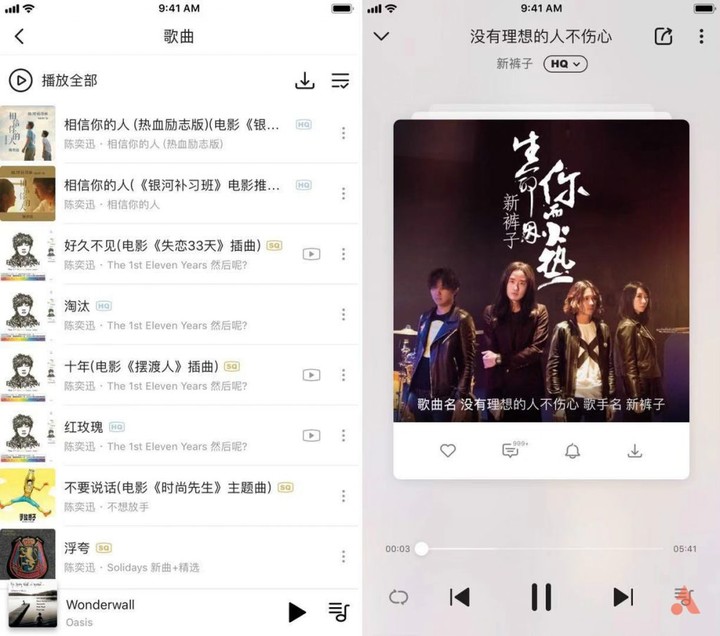Play the video for 好久不见
720x636 pixels.
tap(312, 254)
